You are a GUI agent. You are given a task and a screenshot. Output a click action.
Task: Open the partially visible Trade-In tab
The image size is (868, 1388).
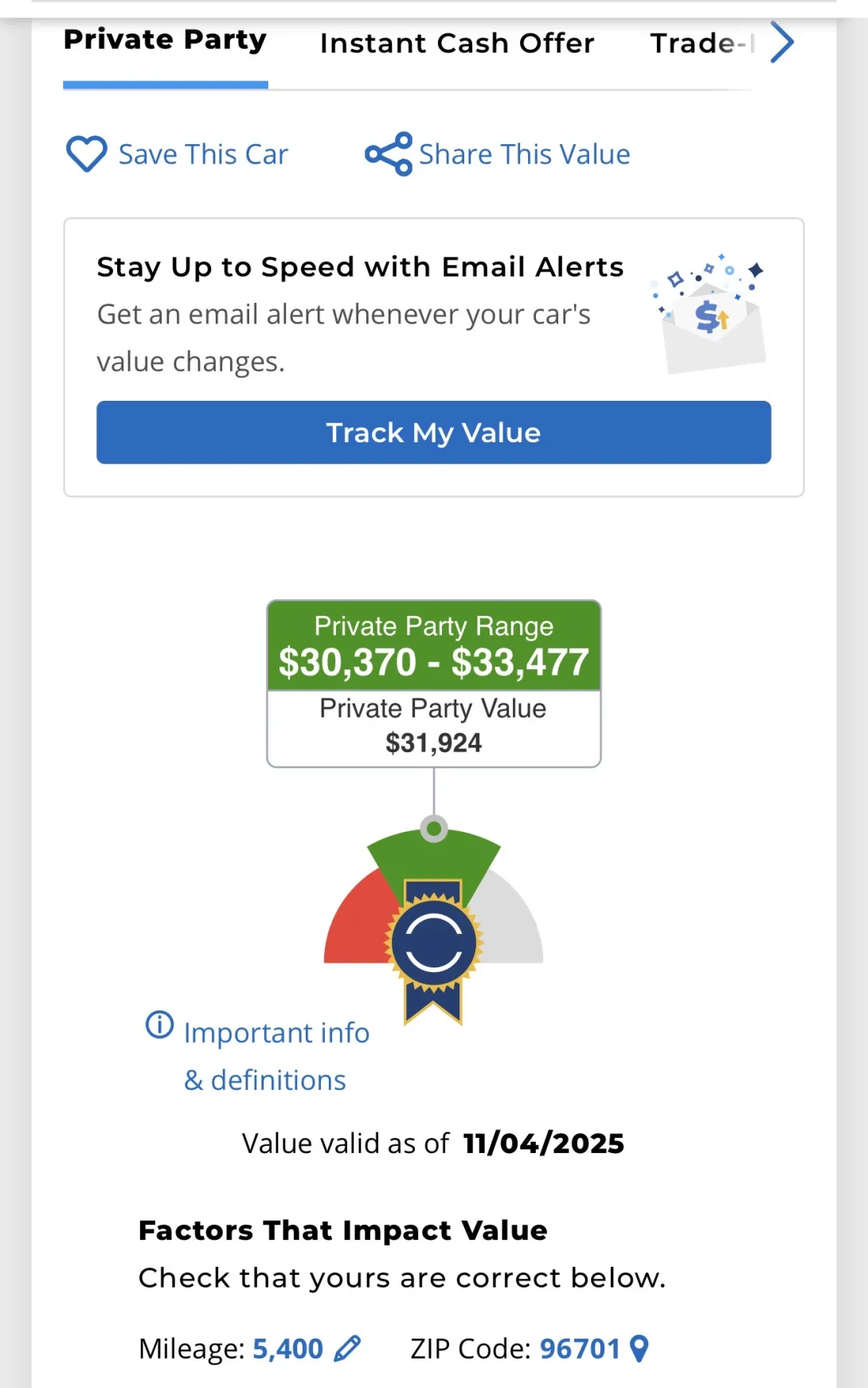pyautogui.click(x=699, y=44)
